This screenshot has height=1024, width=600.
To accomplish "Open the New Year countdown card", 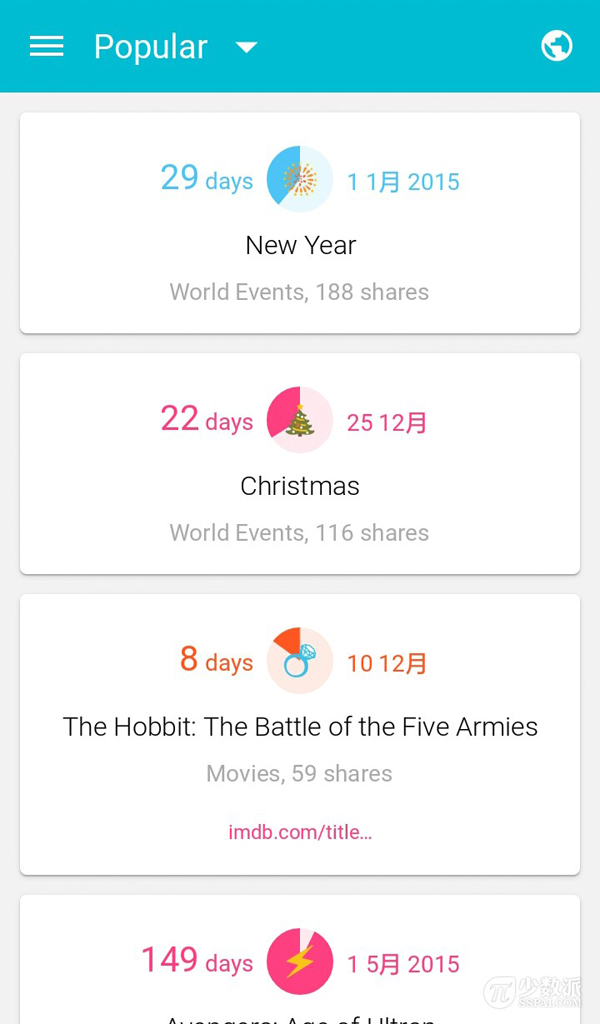I will [300, 223].
